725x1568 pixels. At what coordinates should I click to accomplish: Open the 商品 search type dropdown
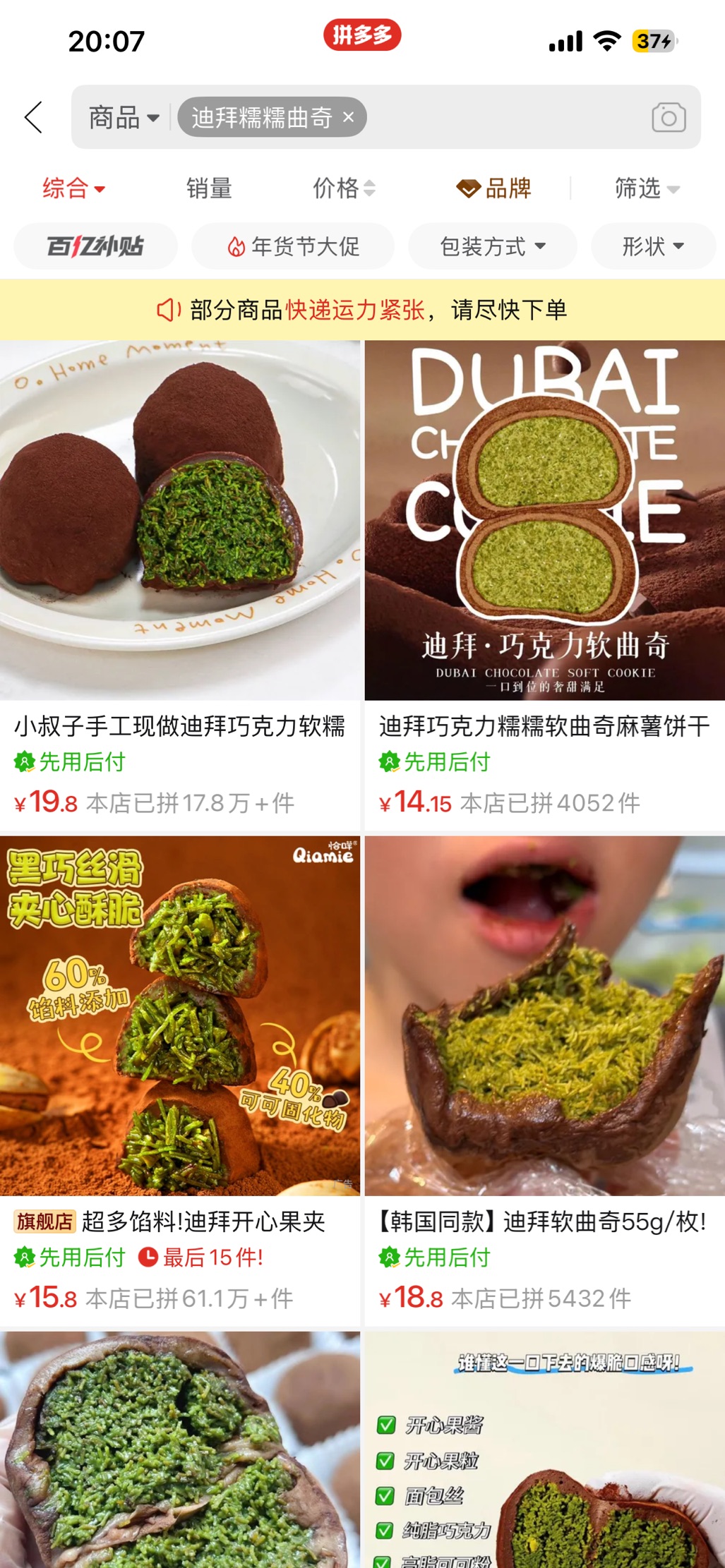(124, 117)
